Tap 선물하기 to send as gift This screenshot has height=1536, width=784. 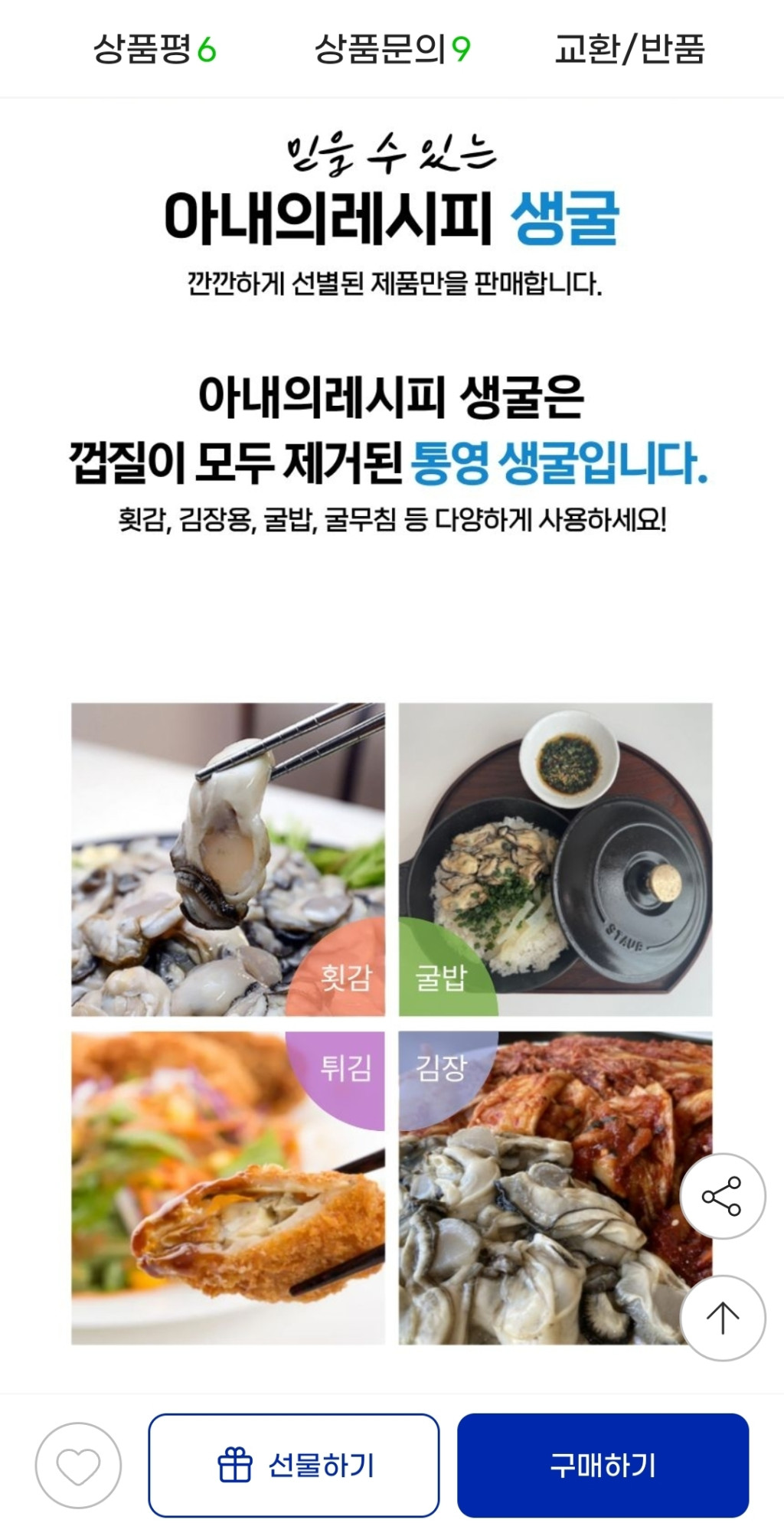coord(294,1466)
